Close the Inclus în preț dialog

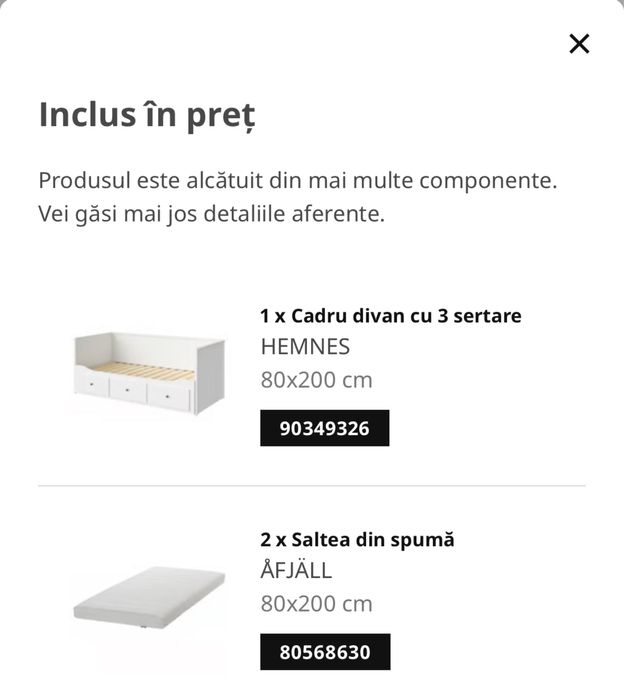pyautogui.click(x=579, y=43)
